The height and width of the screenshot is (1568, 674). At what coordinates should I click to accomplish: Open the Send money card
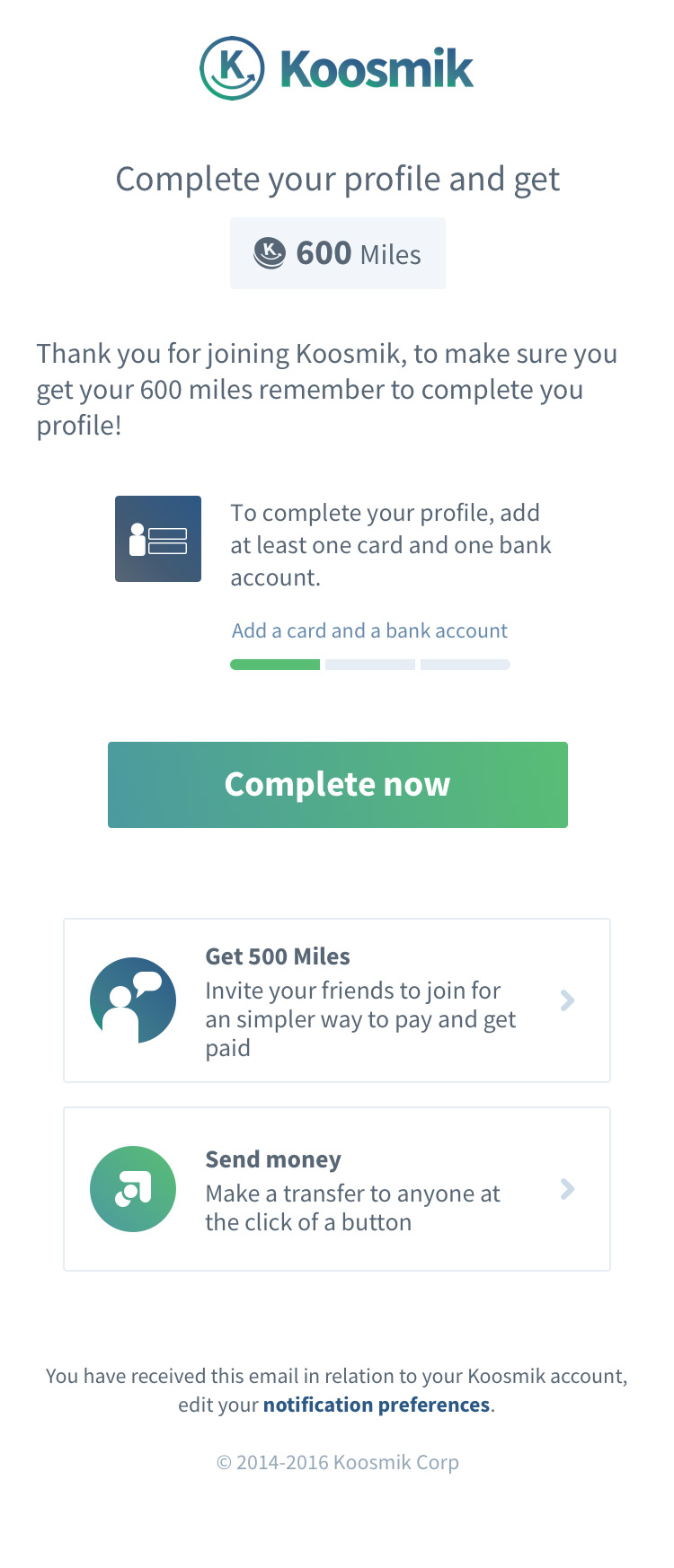pyautogui.click(x=337, y=1189)
